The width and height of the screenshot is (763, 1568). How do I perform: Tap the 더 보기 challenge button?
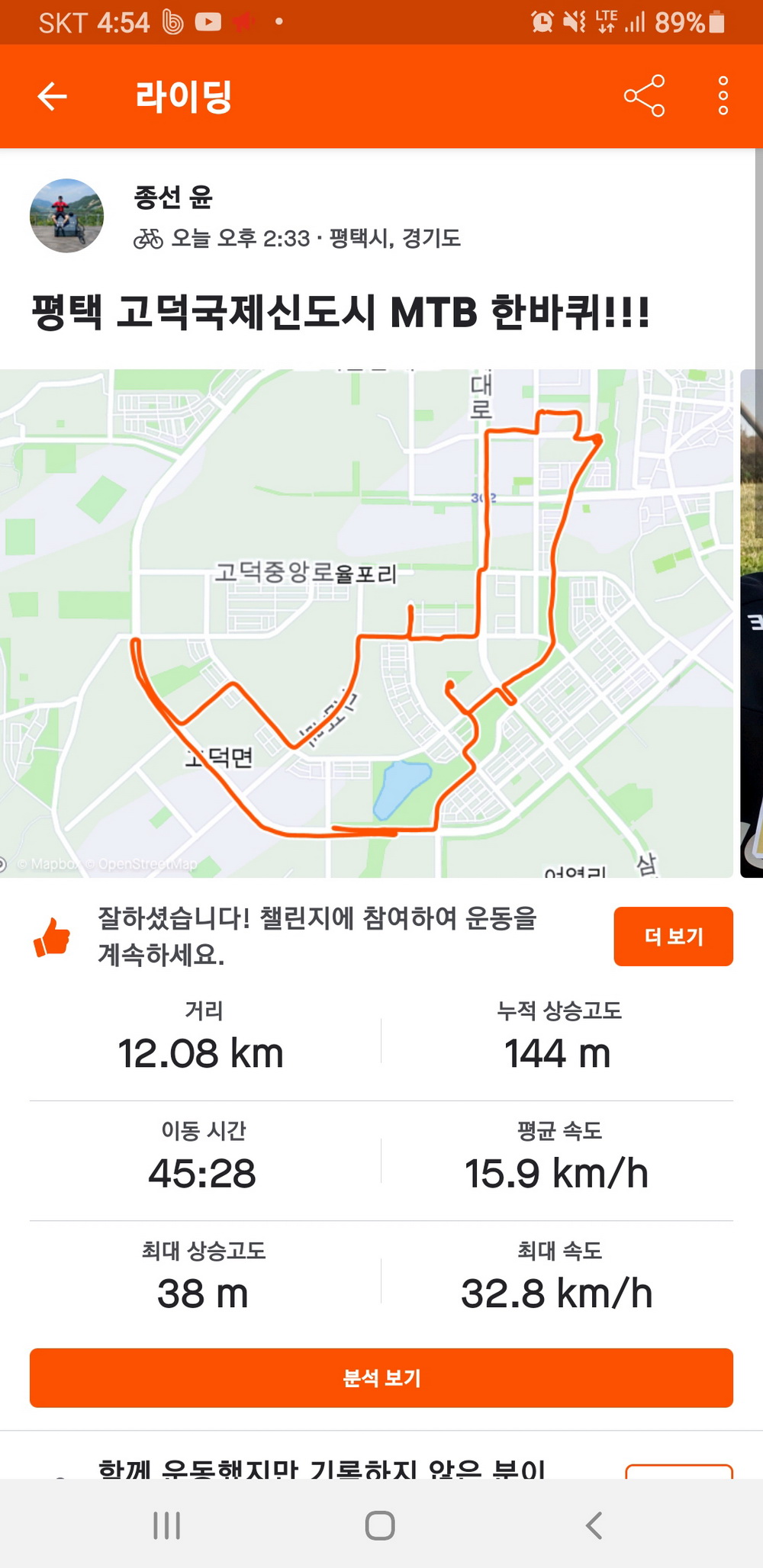pos(673,937)
